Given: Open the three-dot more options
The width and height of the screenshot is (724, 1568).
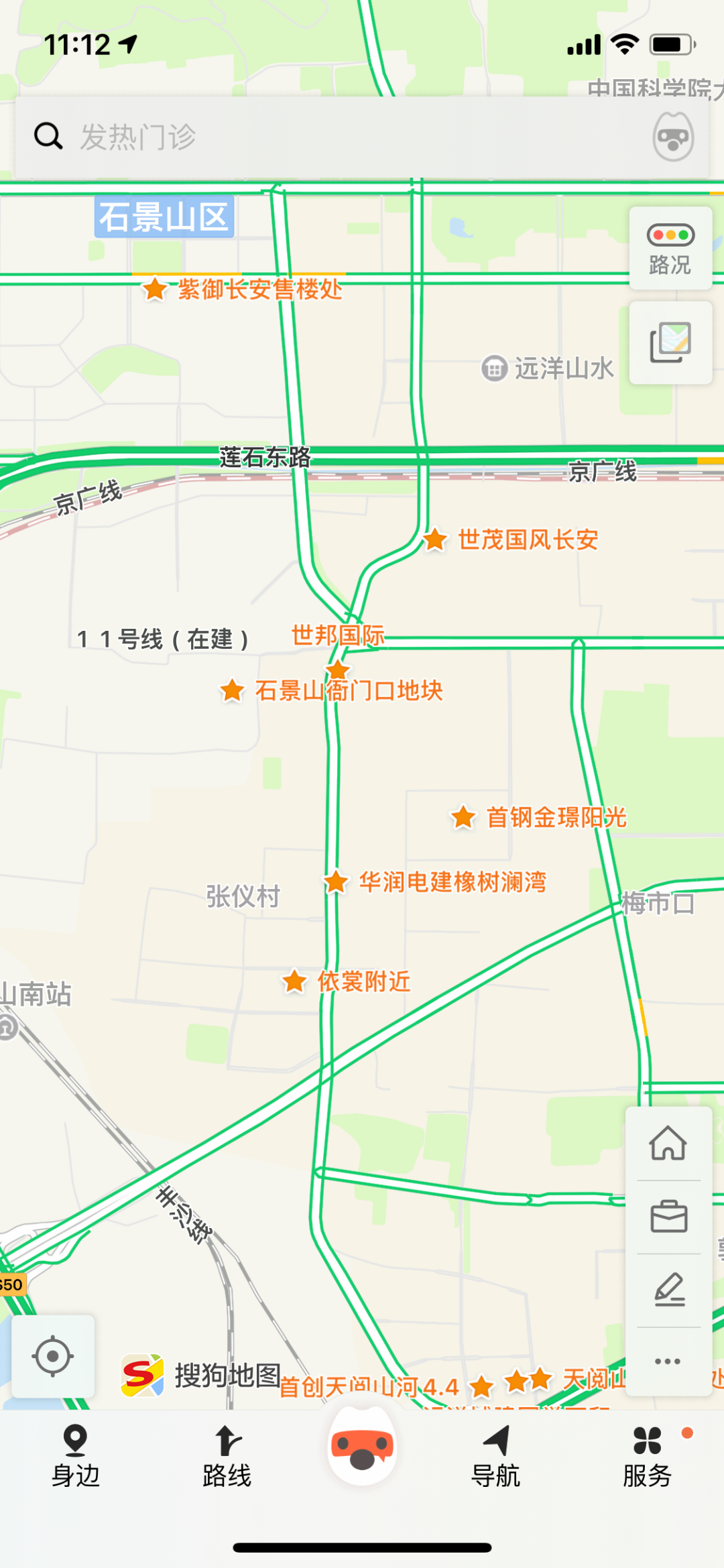Looking at the screenshot, I should click(668, 1361).
